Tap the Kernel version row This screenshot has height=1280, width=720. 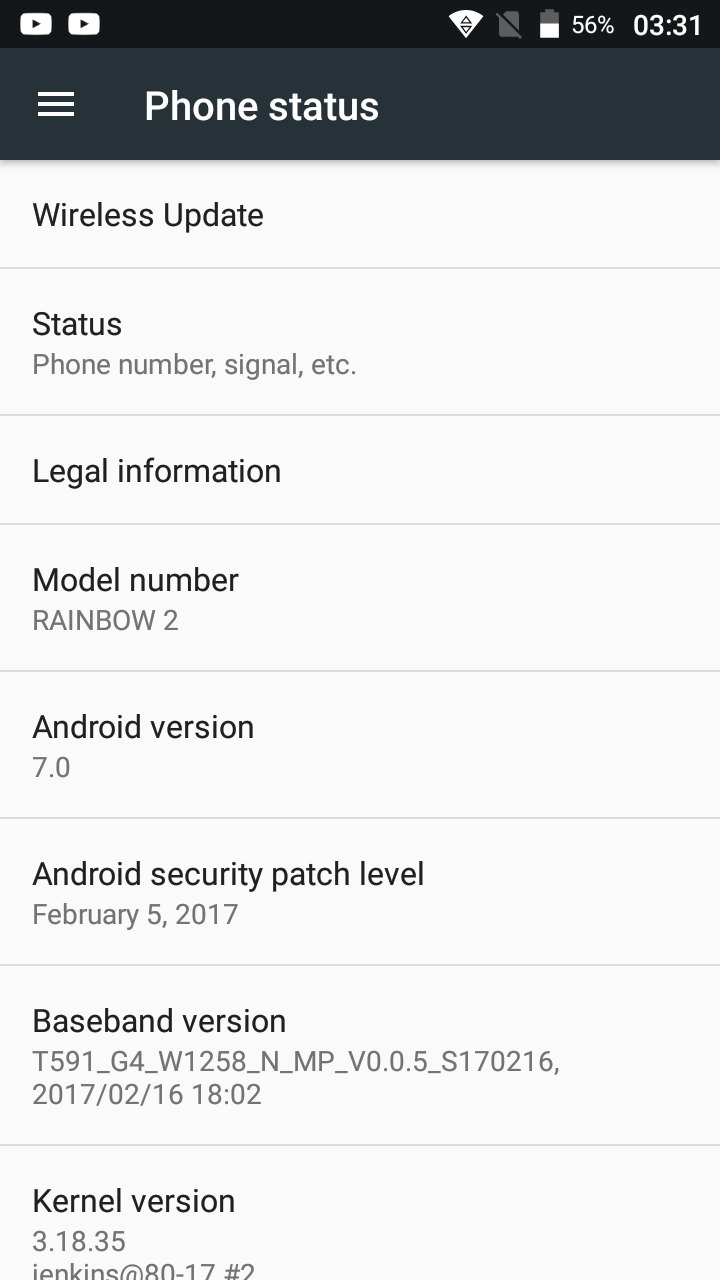[360, 1214]
